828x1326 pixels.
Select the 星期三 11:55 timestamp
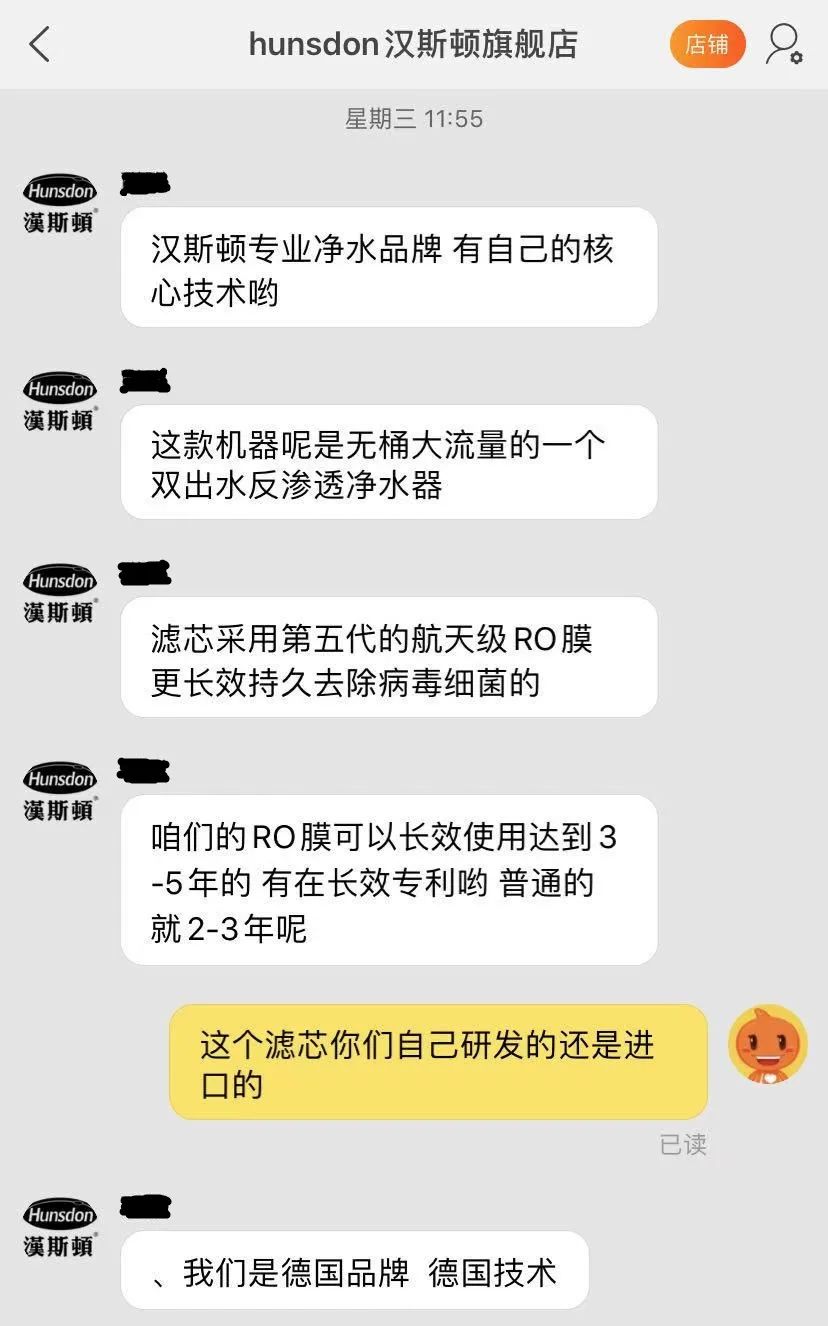(414, 118)
